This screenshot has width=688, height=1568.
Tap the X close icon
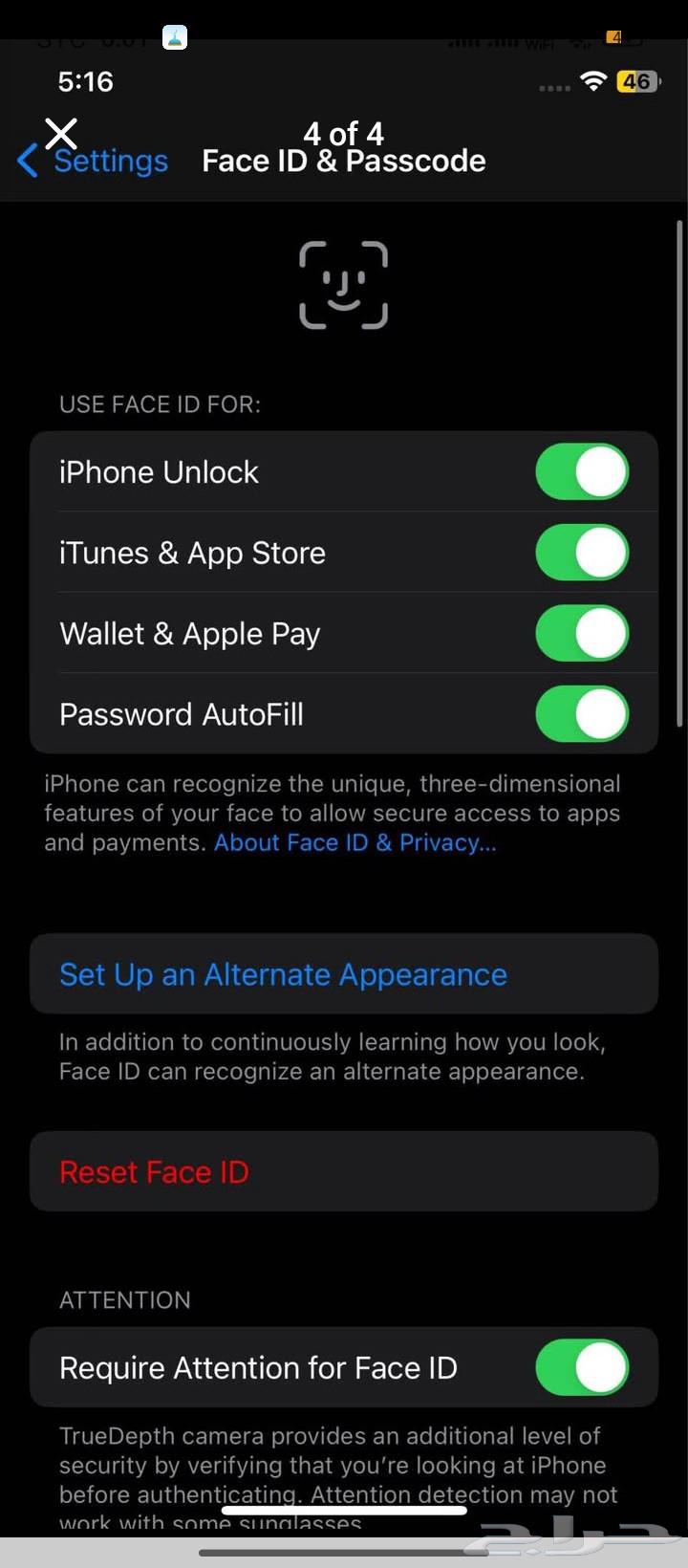coord(60,132)
